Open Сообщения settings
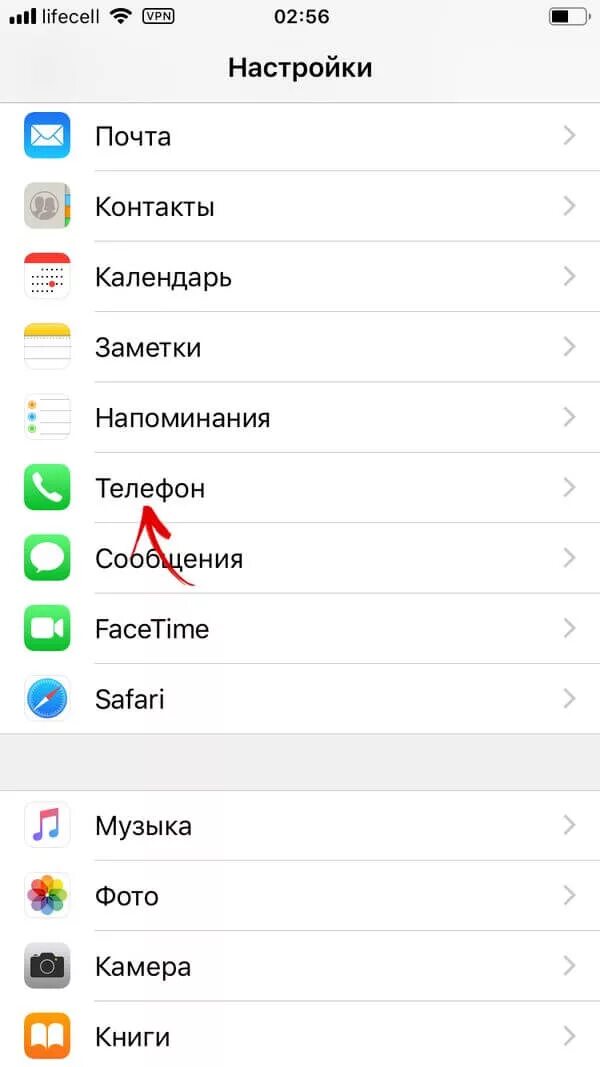This screenshot has height=1067, width=600. 300,558
